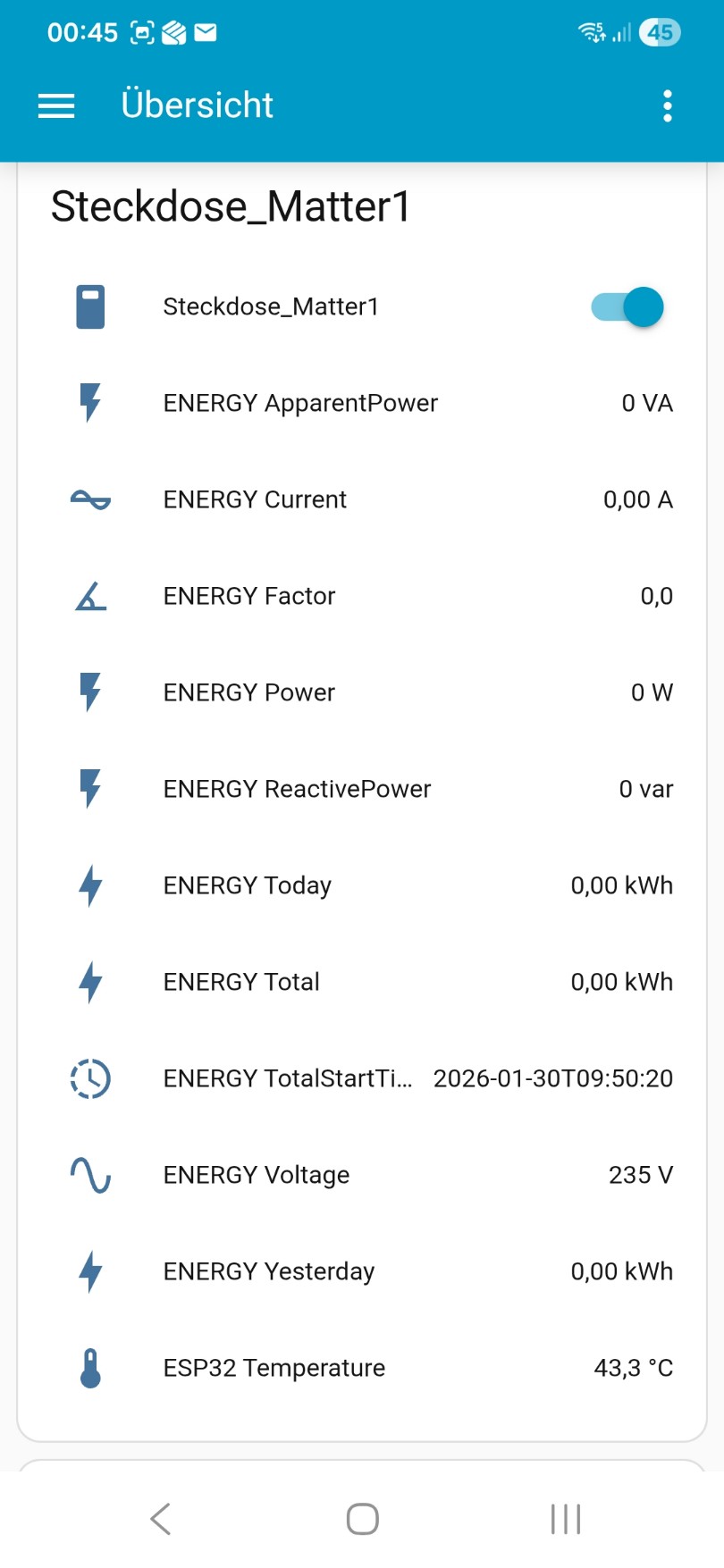Image resolution: width=724 pixels, height=1568 pixels.
Task: Click the angle icon next to ENERGY Factor
Action: 89,596
